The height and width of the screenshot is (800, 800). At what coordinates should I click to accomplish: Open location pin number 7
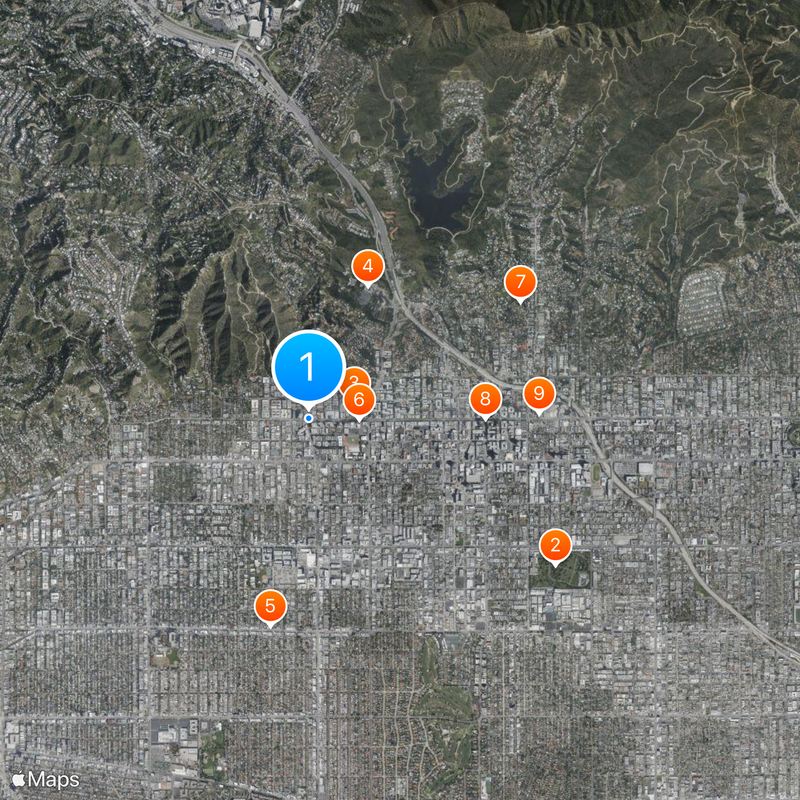coord(520,283)
